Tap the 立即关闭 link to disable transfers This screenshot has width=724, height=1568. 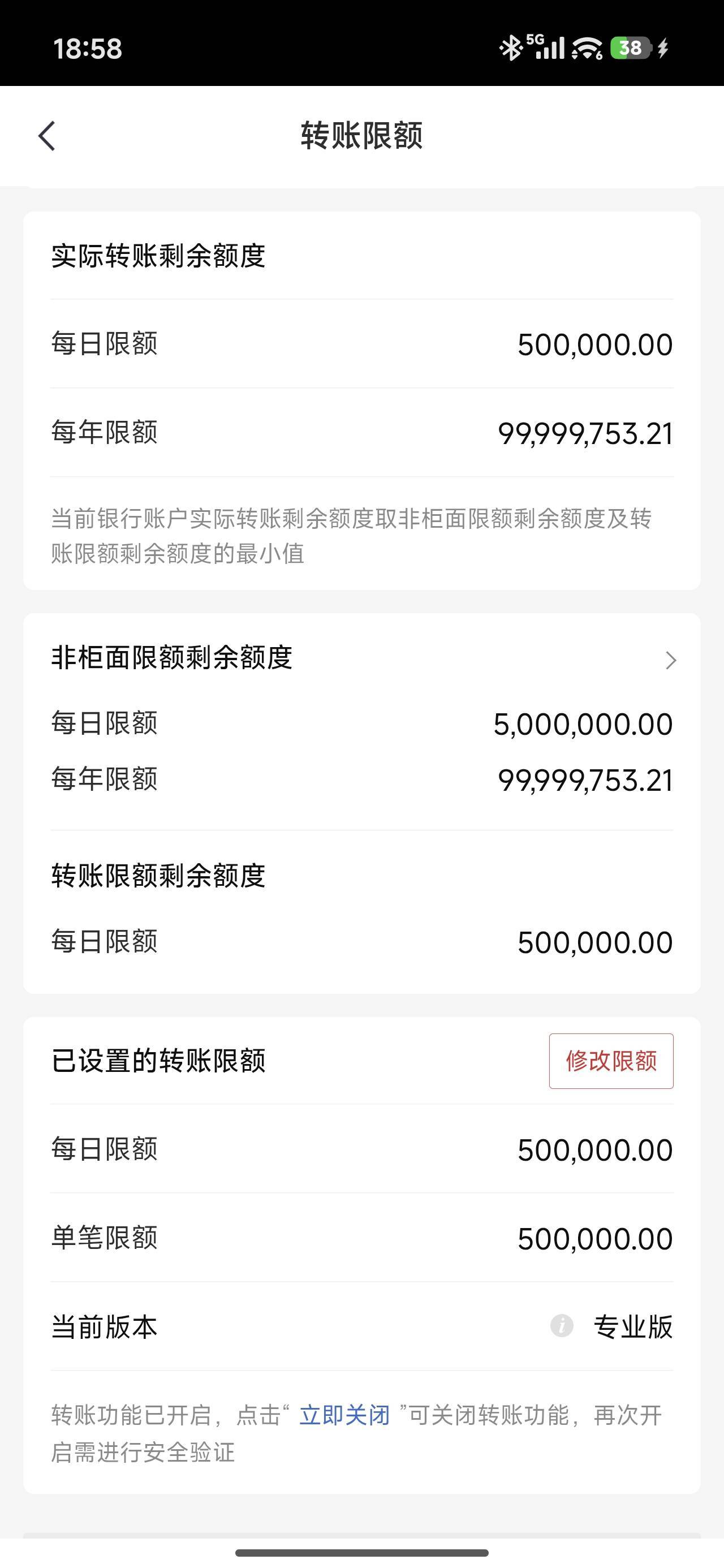[x=344, y=1415]
